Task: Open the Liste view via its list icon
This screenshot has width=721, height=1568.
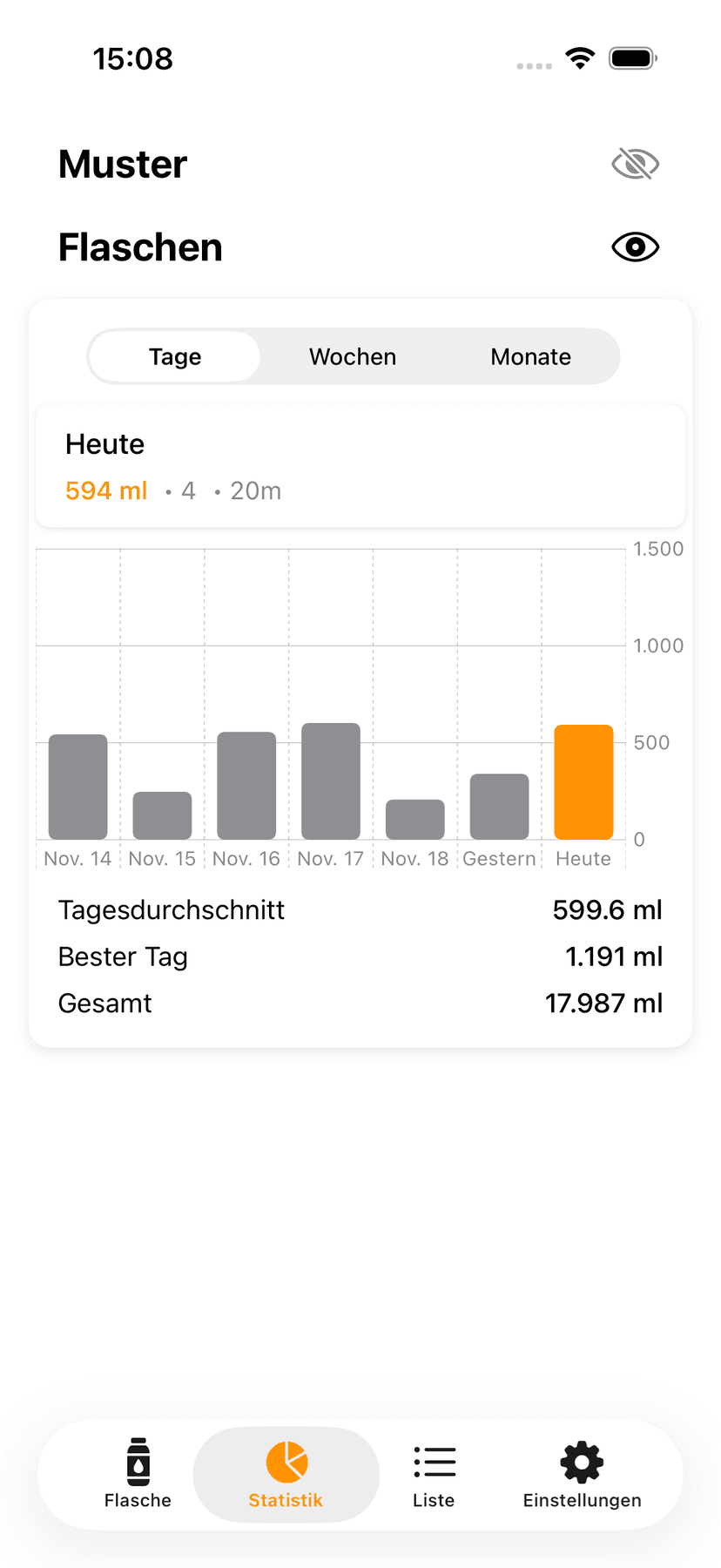Action: [x=434, y=1462]
